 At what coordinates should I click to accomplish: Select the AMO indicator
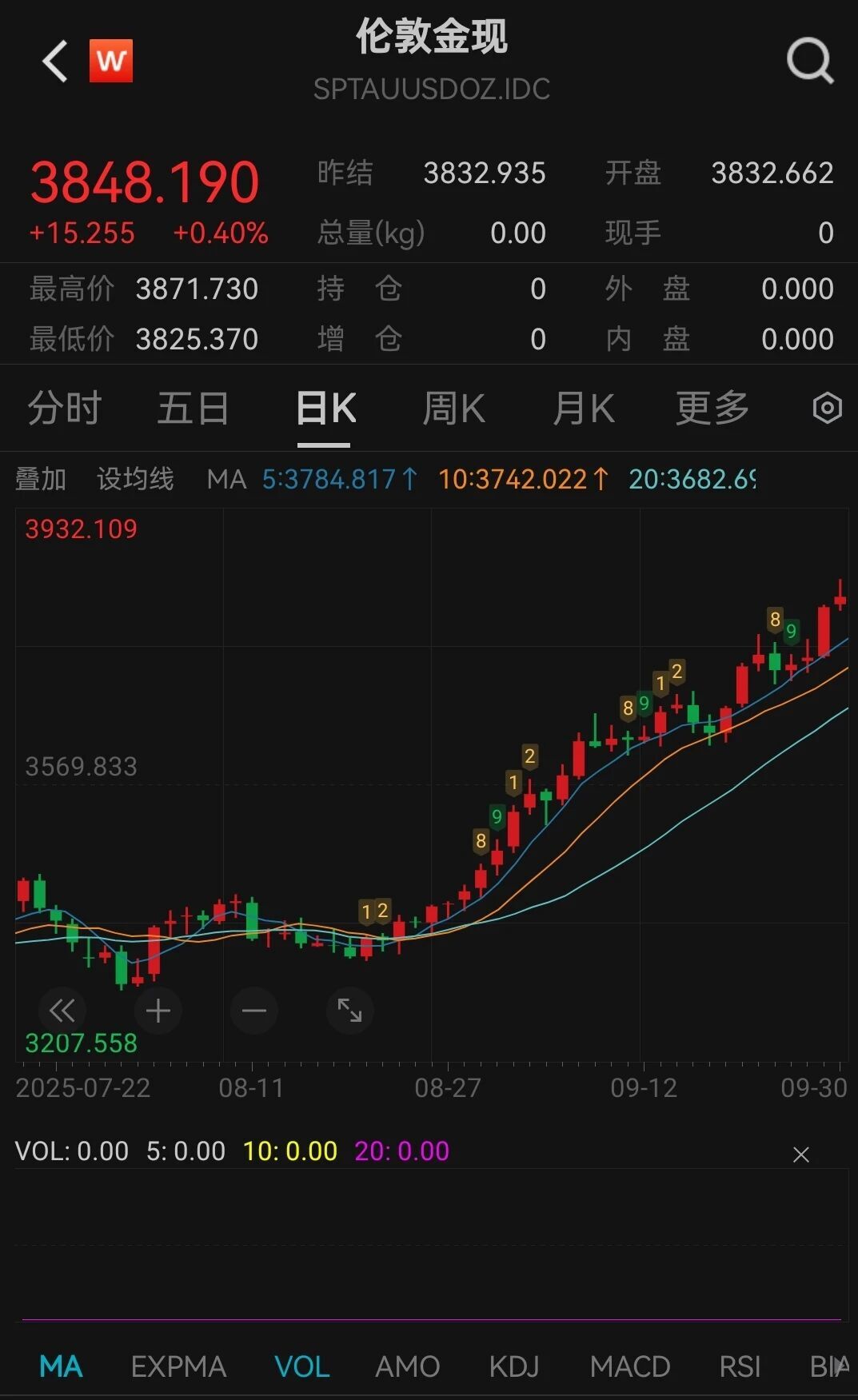click(x=407, y=1366)
